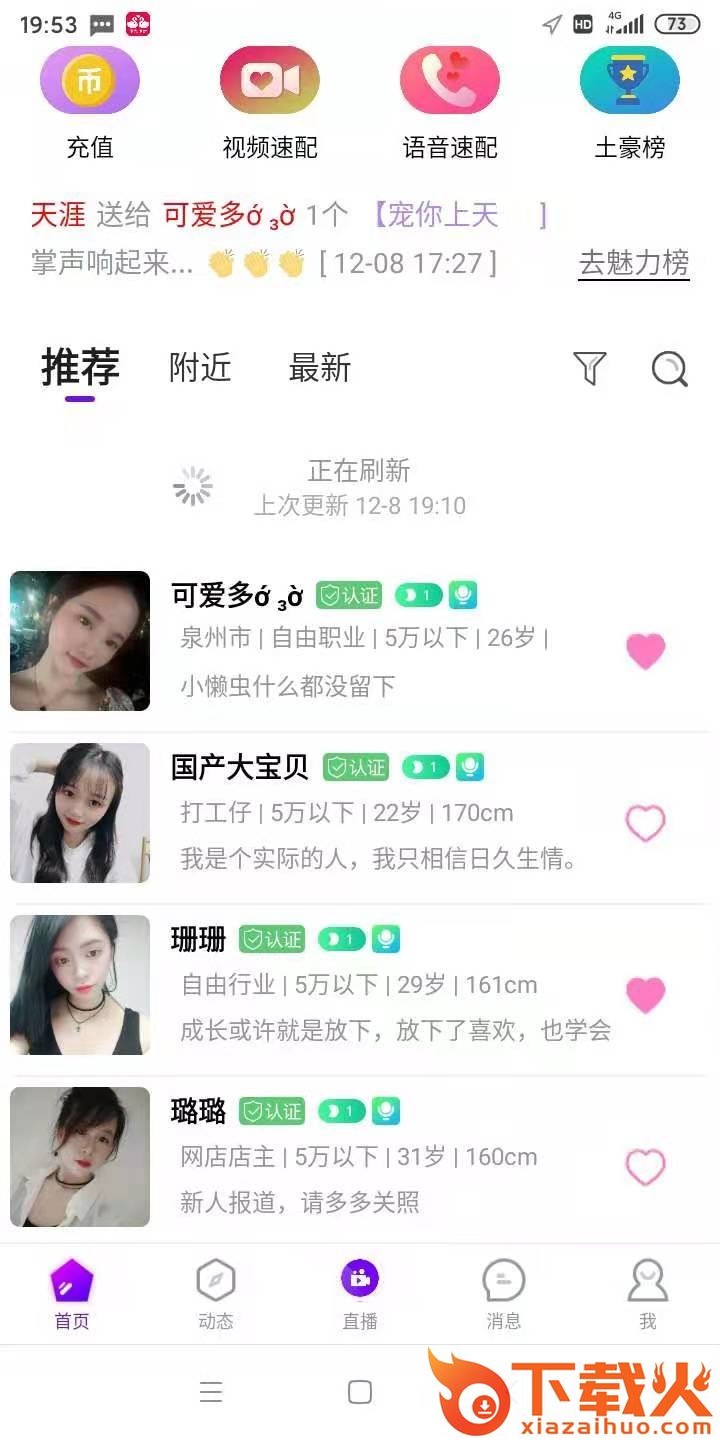Open the 消息 messages nav icon
The image size is (720, 1440).
coord(504,1290)
